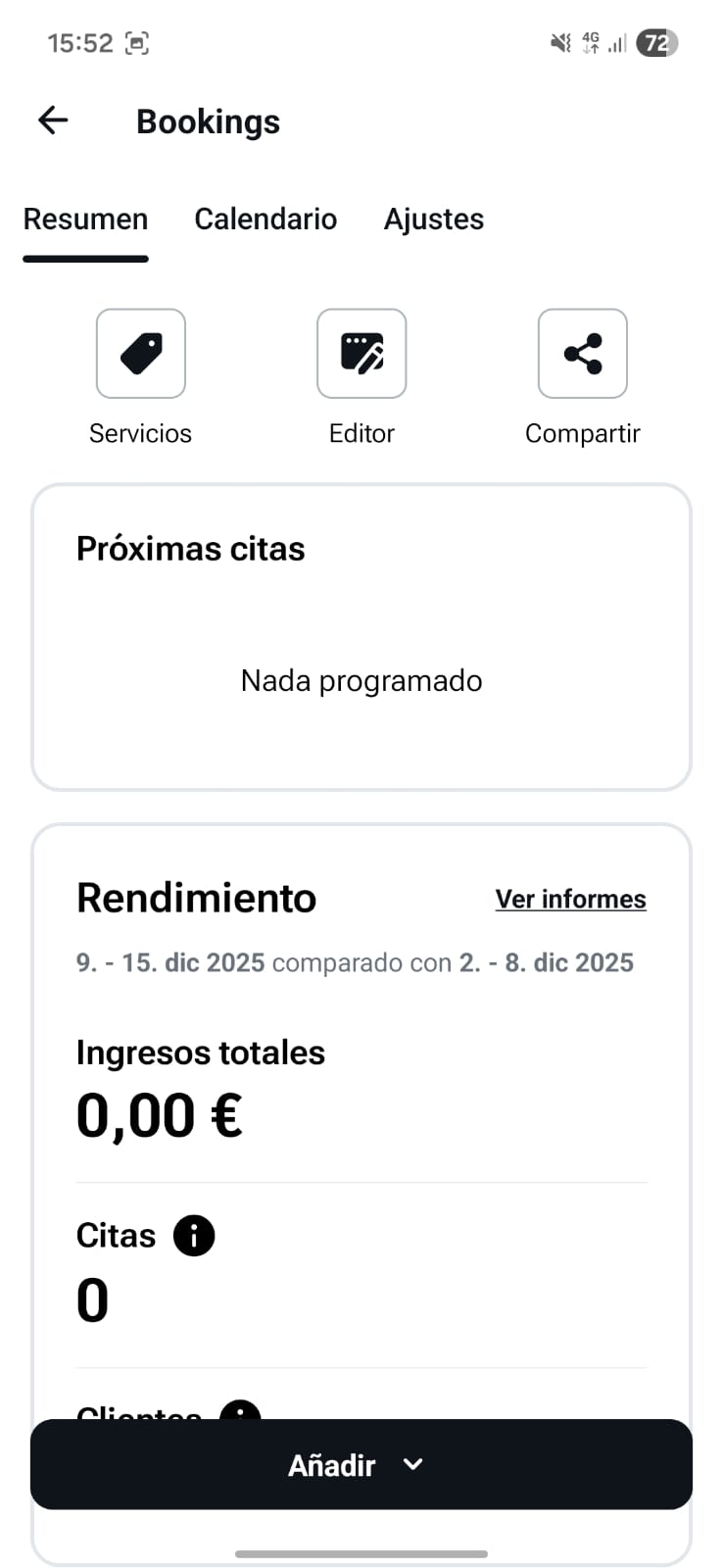Tap the Compartir share icon
Screen dimensions: 723x1568
(x=582, y=354)
